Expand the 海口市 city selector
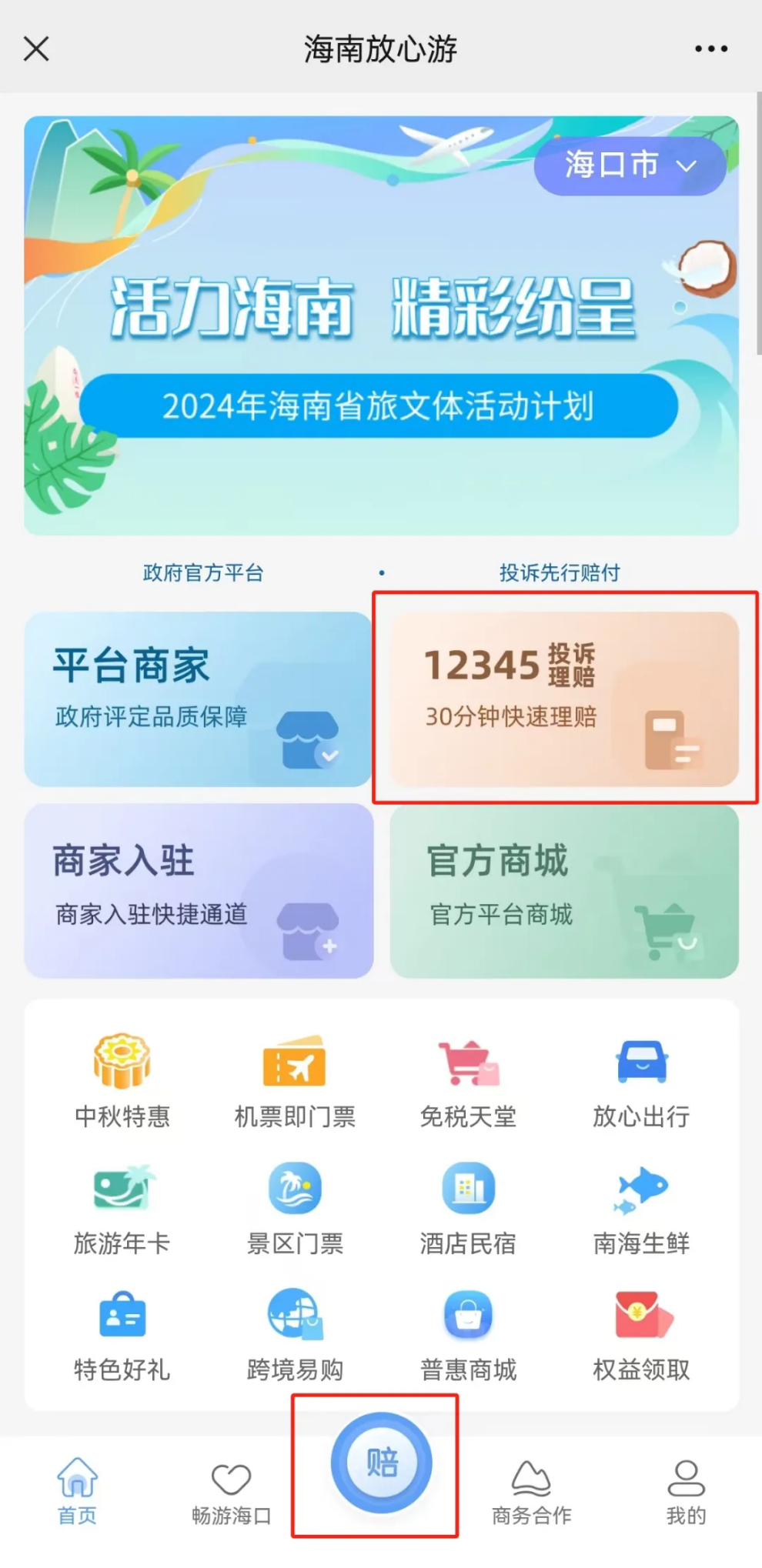The height and width of the screenshot is (1568, 762). pos(630,165)
